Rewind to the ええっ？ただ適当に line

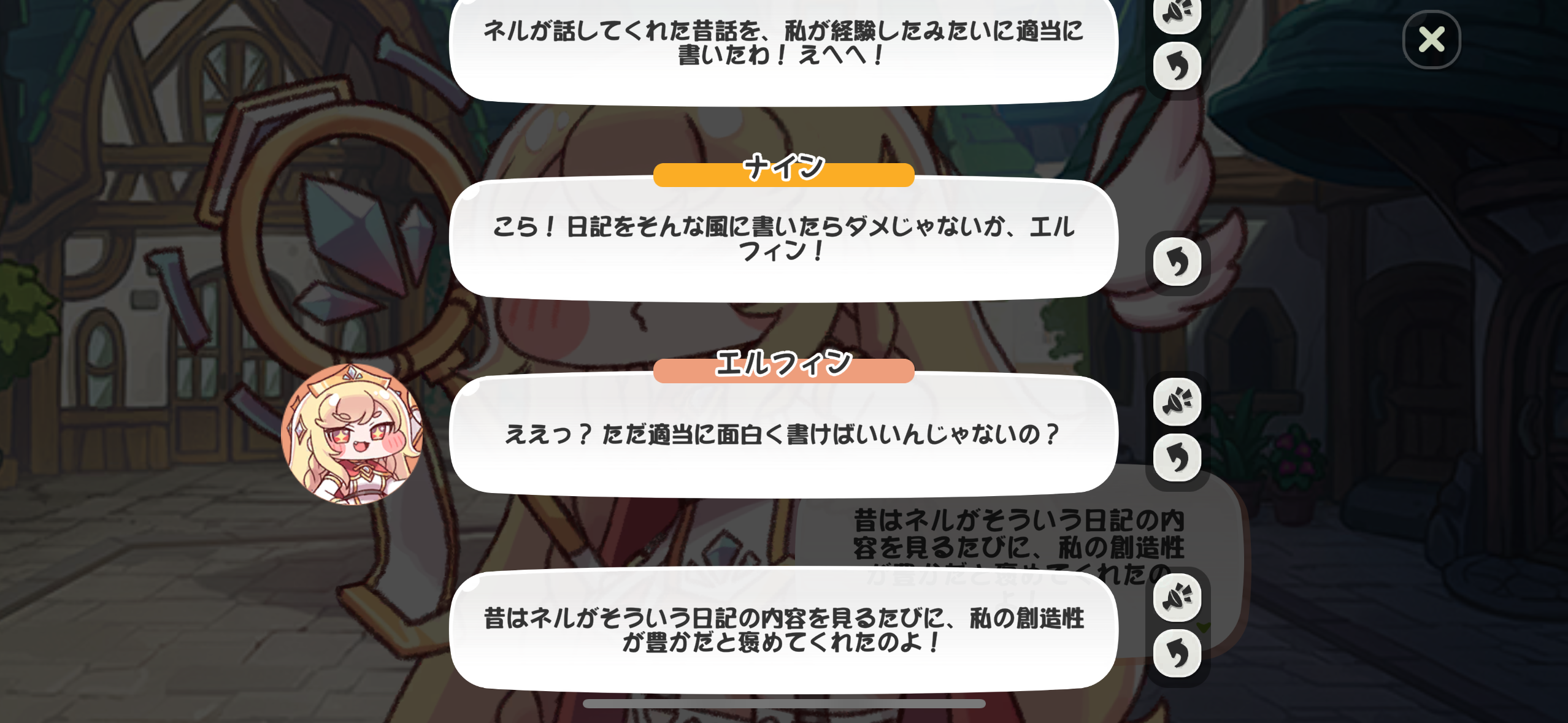(1177, 457)
